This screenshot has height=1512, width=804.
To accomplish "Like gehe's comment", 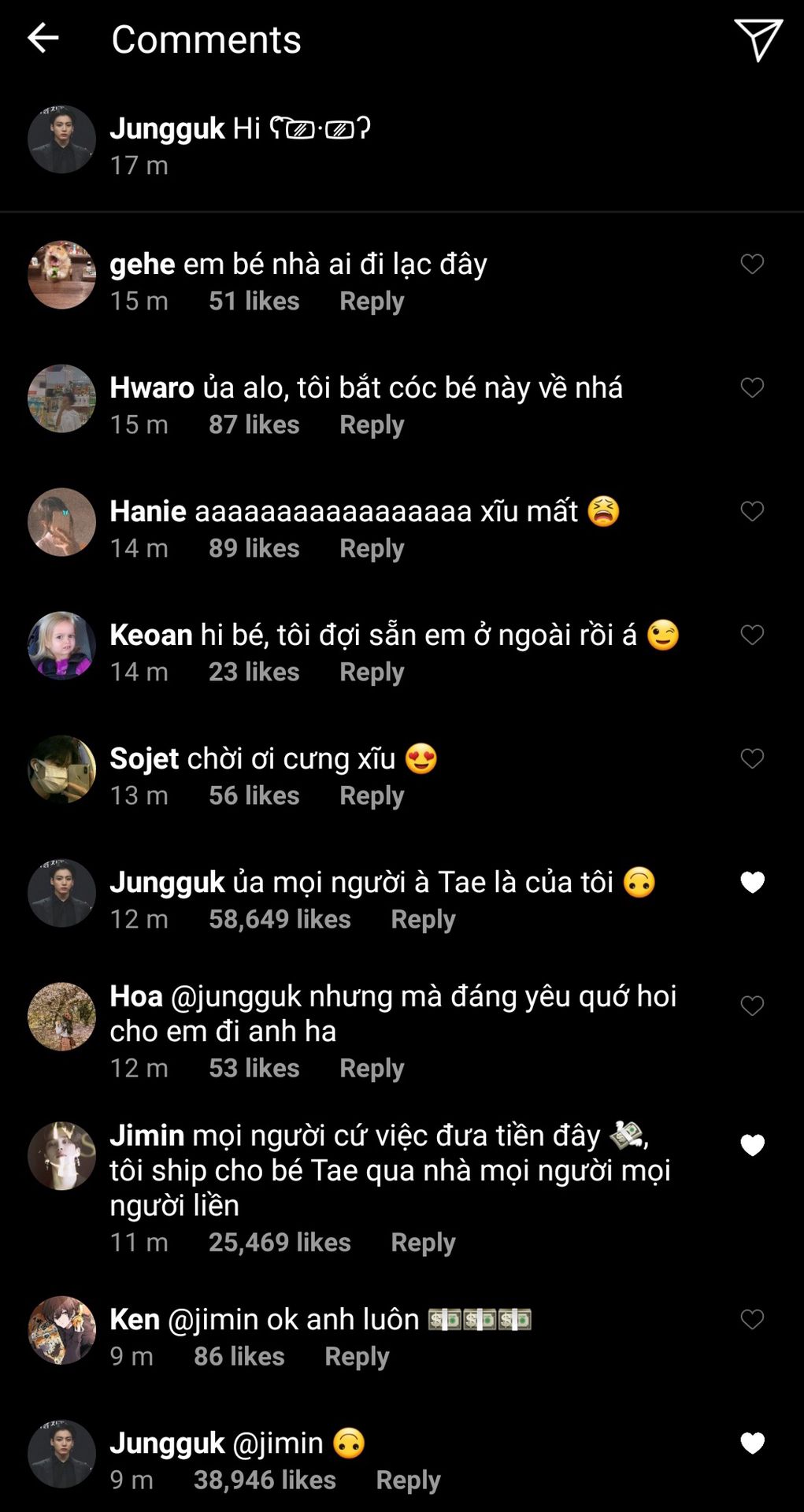I will pyautogui.click(x=752, y=264).
